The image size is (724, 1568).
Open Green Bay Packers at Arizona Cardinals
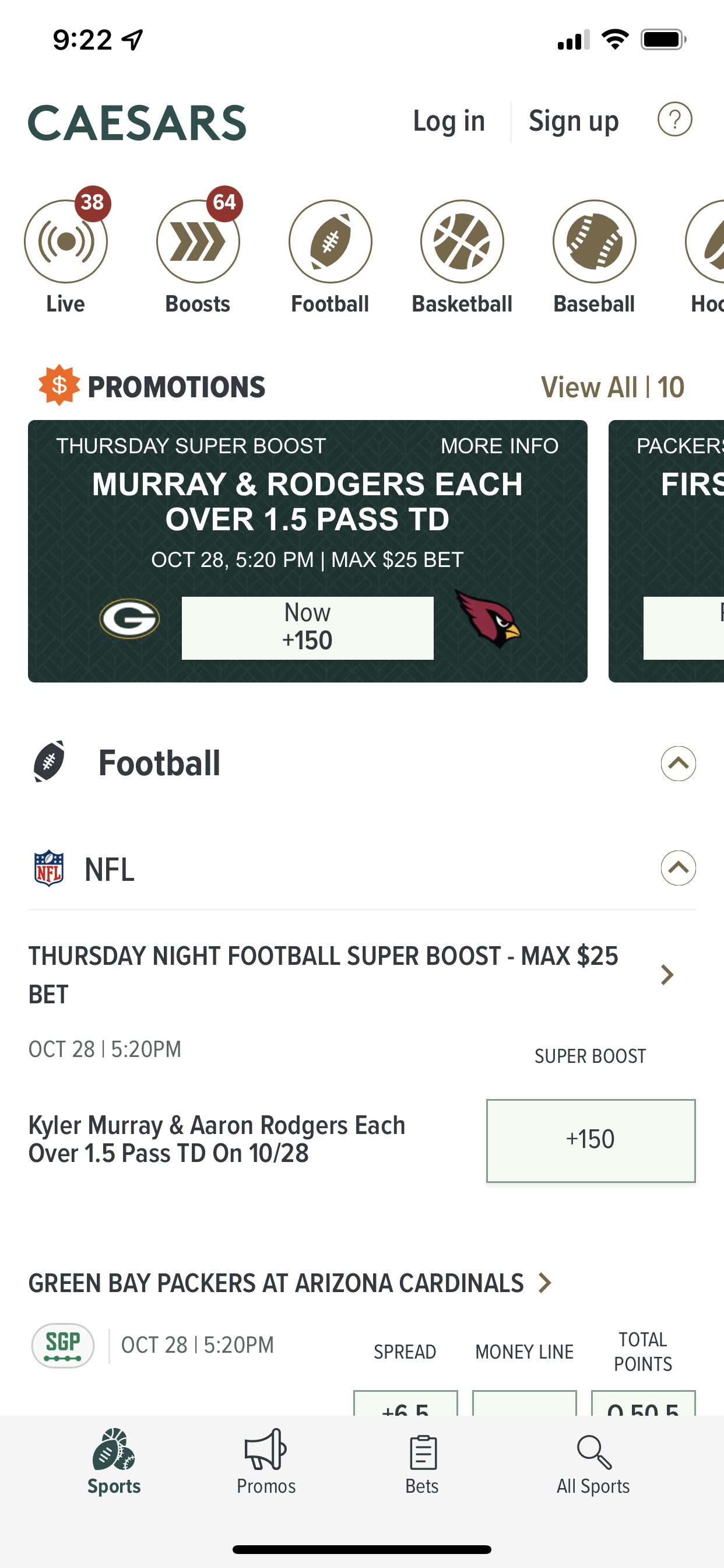pos(290,1283)
